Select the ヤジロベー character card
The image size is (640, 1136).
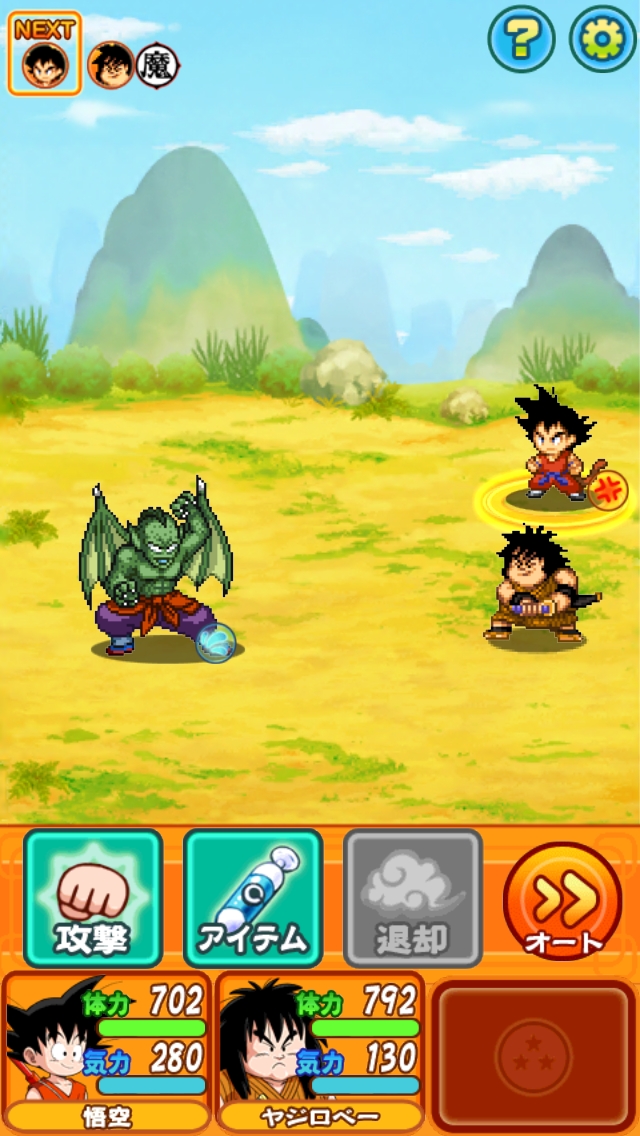pyautogui.click(x=320, y=1051)
